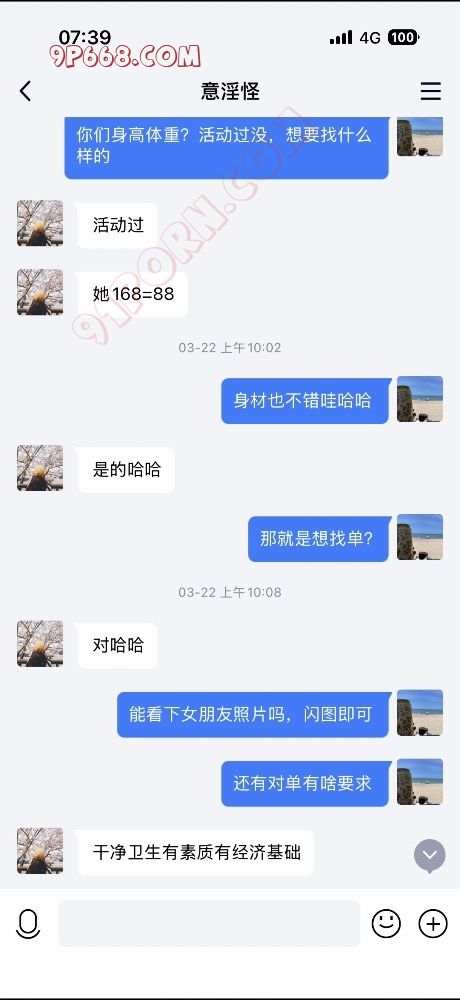Jump to latest messages with down arrow
The width and height of the screenshot is (460, 1000).
[429, 856]
